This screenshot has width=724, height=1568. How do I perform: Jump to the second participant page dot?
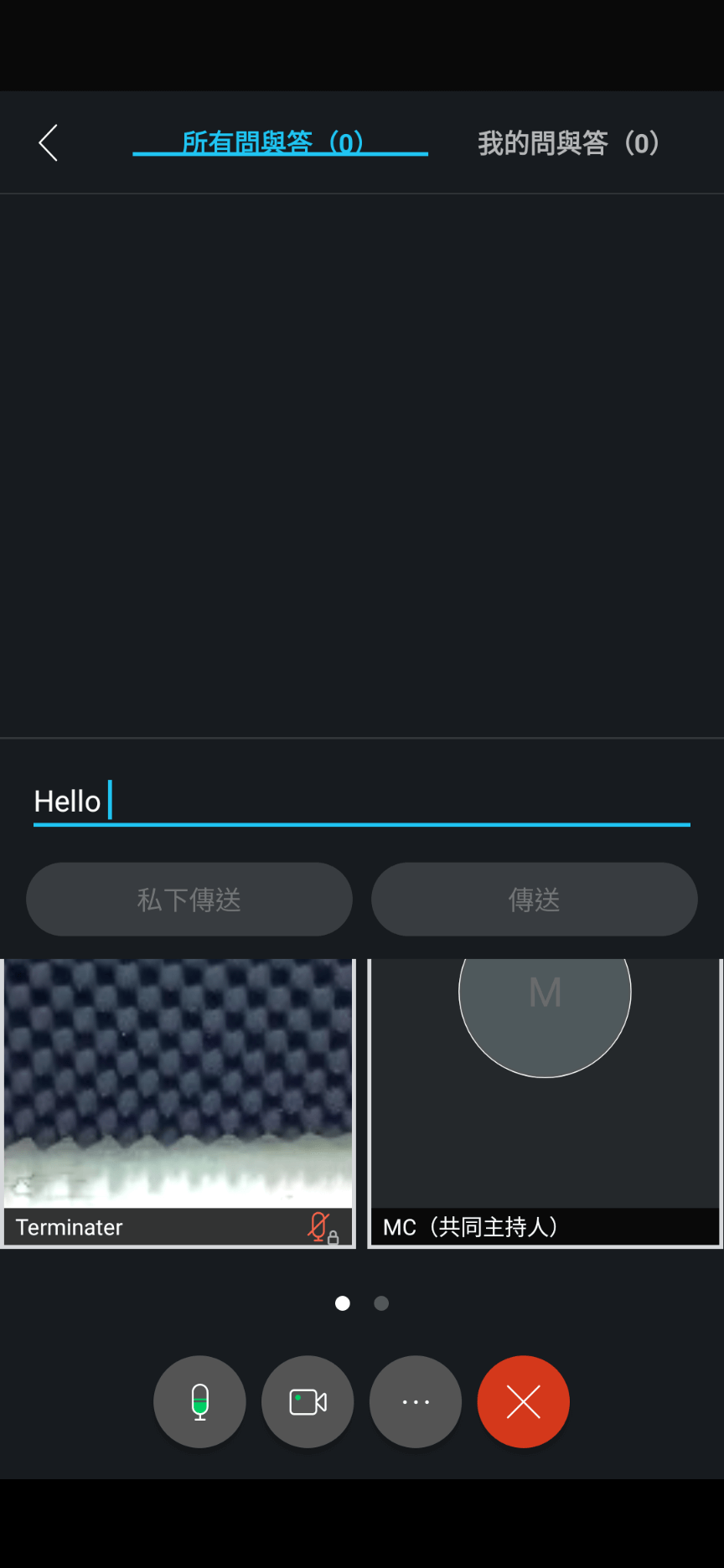coord(381,1303)
